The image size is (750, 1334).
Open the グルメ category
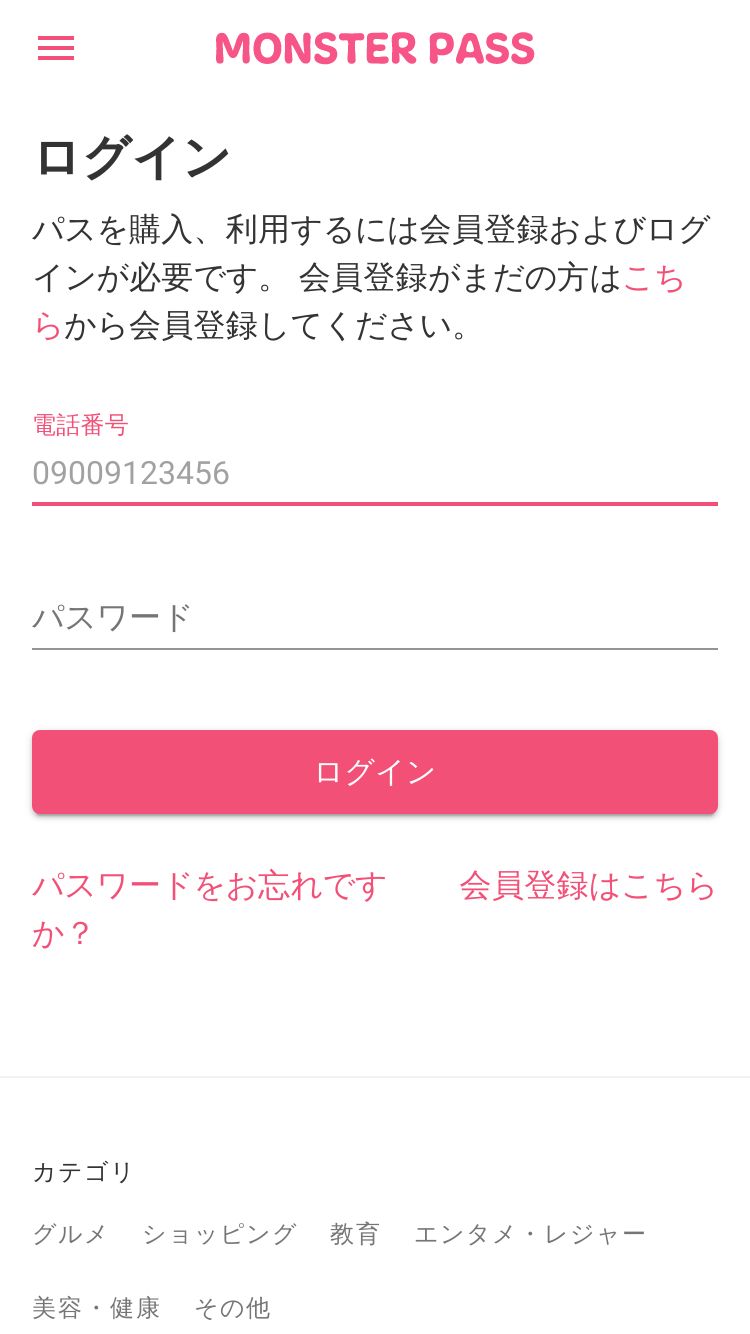coord(70,1234)
